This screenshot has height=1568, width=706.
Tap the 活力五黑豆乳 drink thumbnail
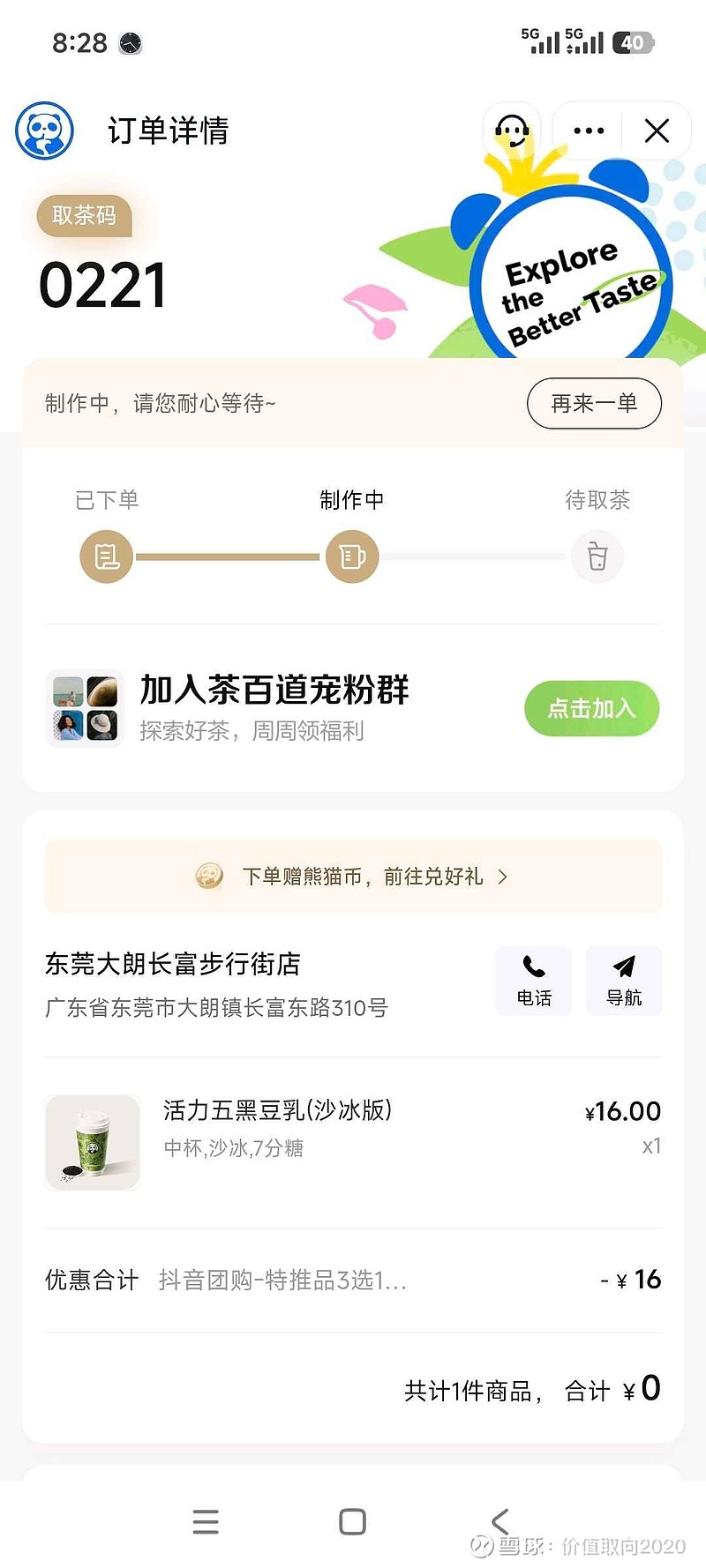click(x=93, y=1142)
